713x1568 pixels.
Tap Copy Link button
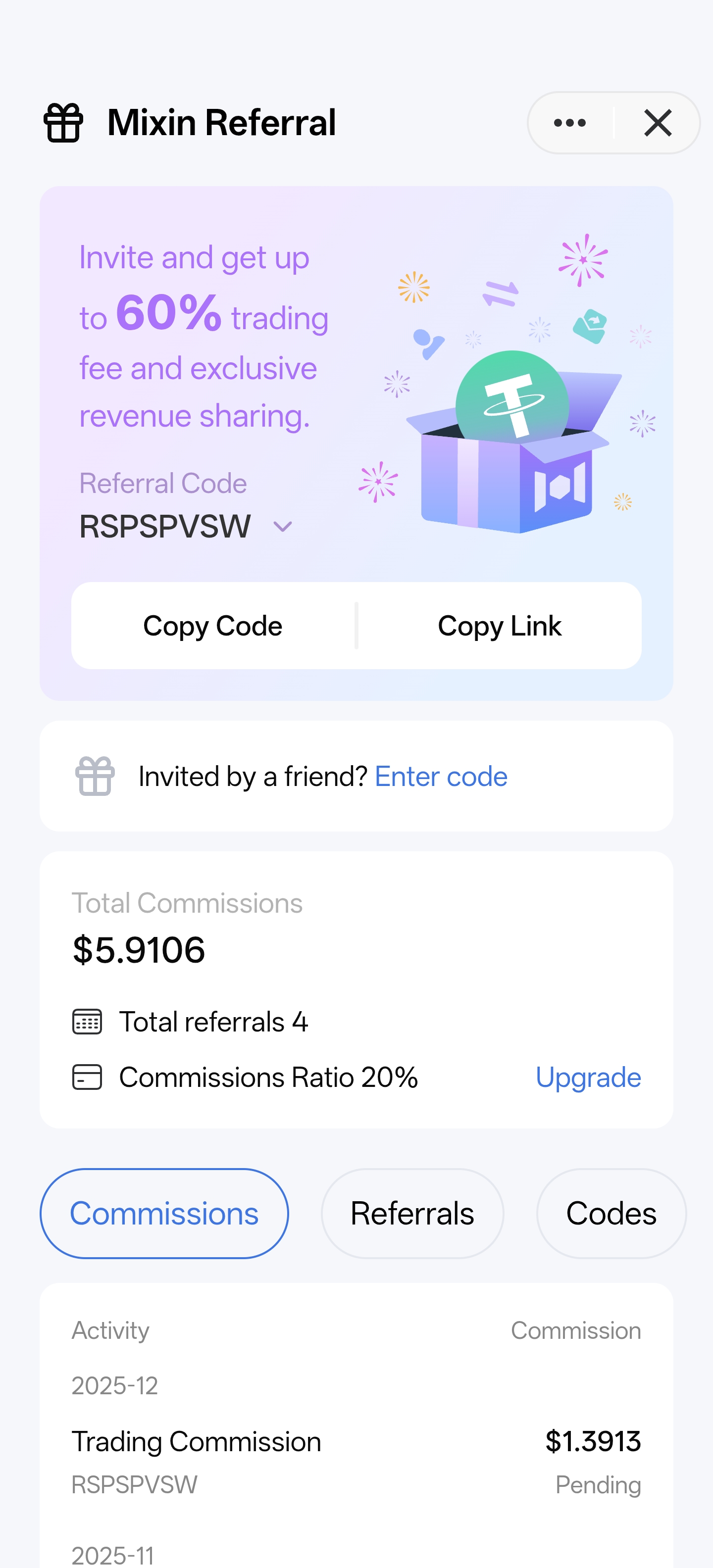(x=499, y=626)
